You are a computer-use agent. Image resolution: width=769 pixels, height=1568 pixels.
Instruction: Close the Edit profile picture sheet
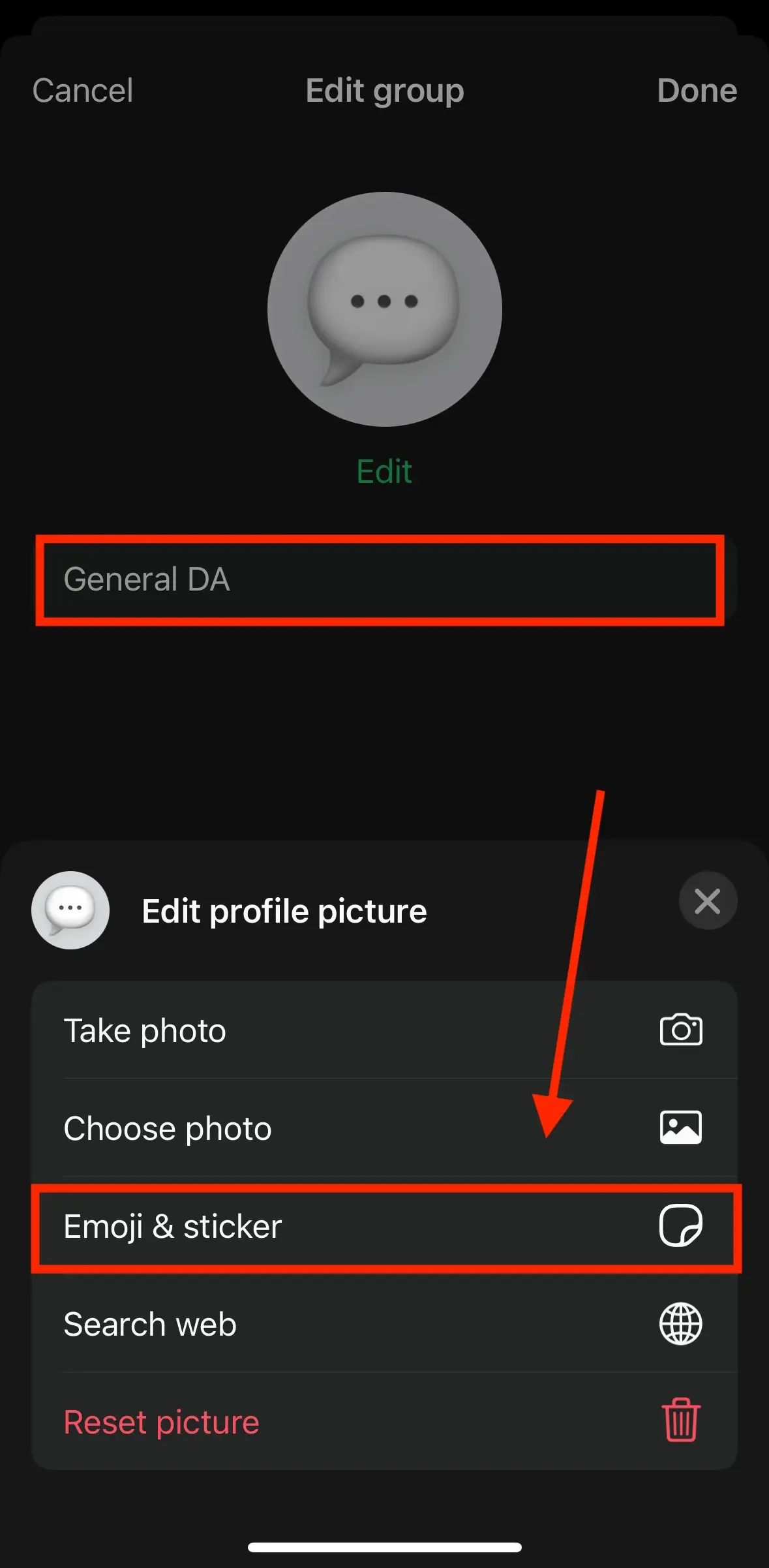pyautogui.click(x=708, y=901)
